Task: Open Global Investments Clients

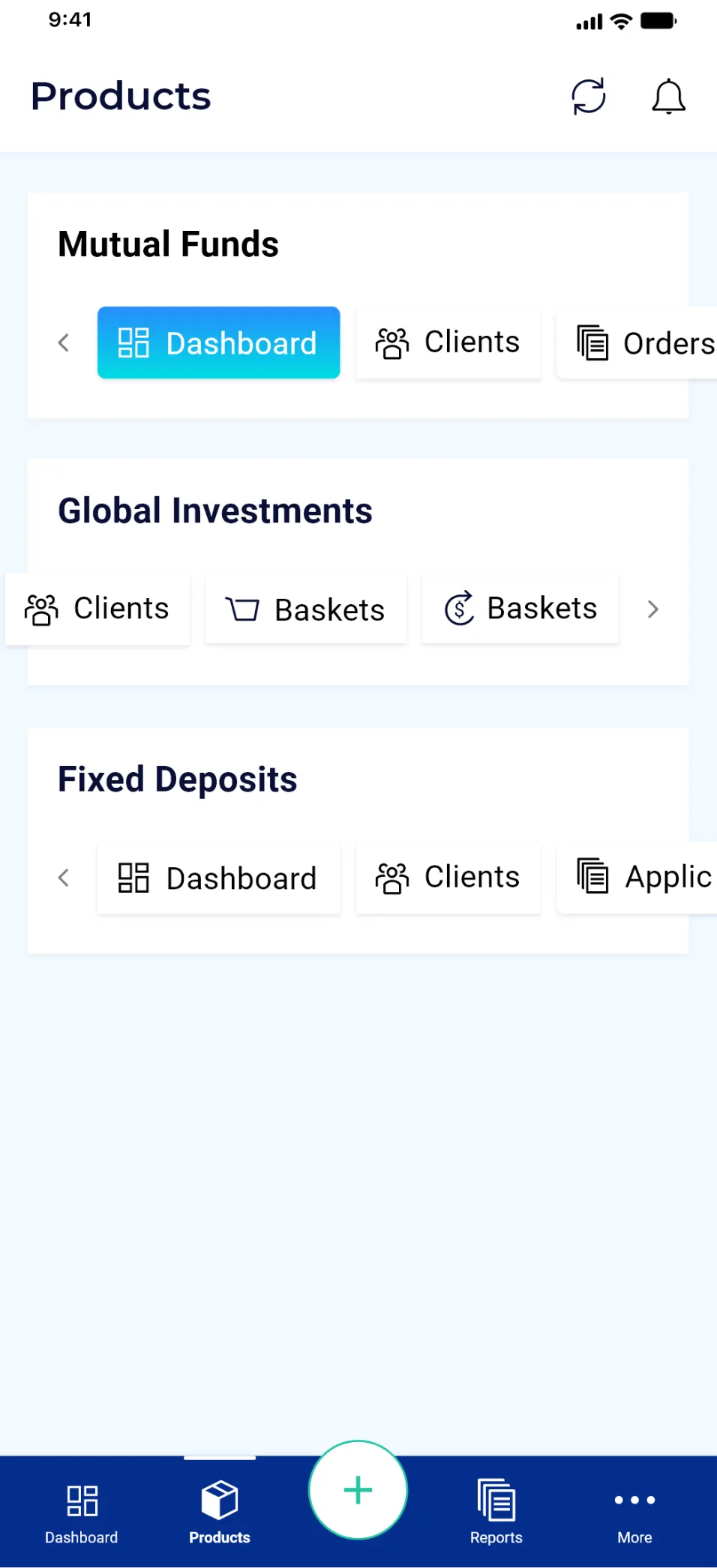Action: point(97,609)
